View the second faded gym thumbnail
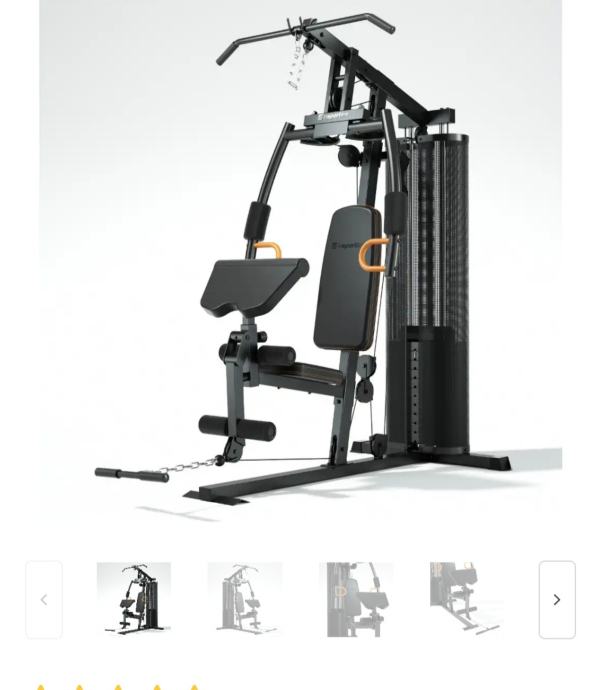Viewport: 601px width, 690px height. pos(245,599)
